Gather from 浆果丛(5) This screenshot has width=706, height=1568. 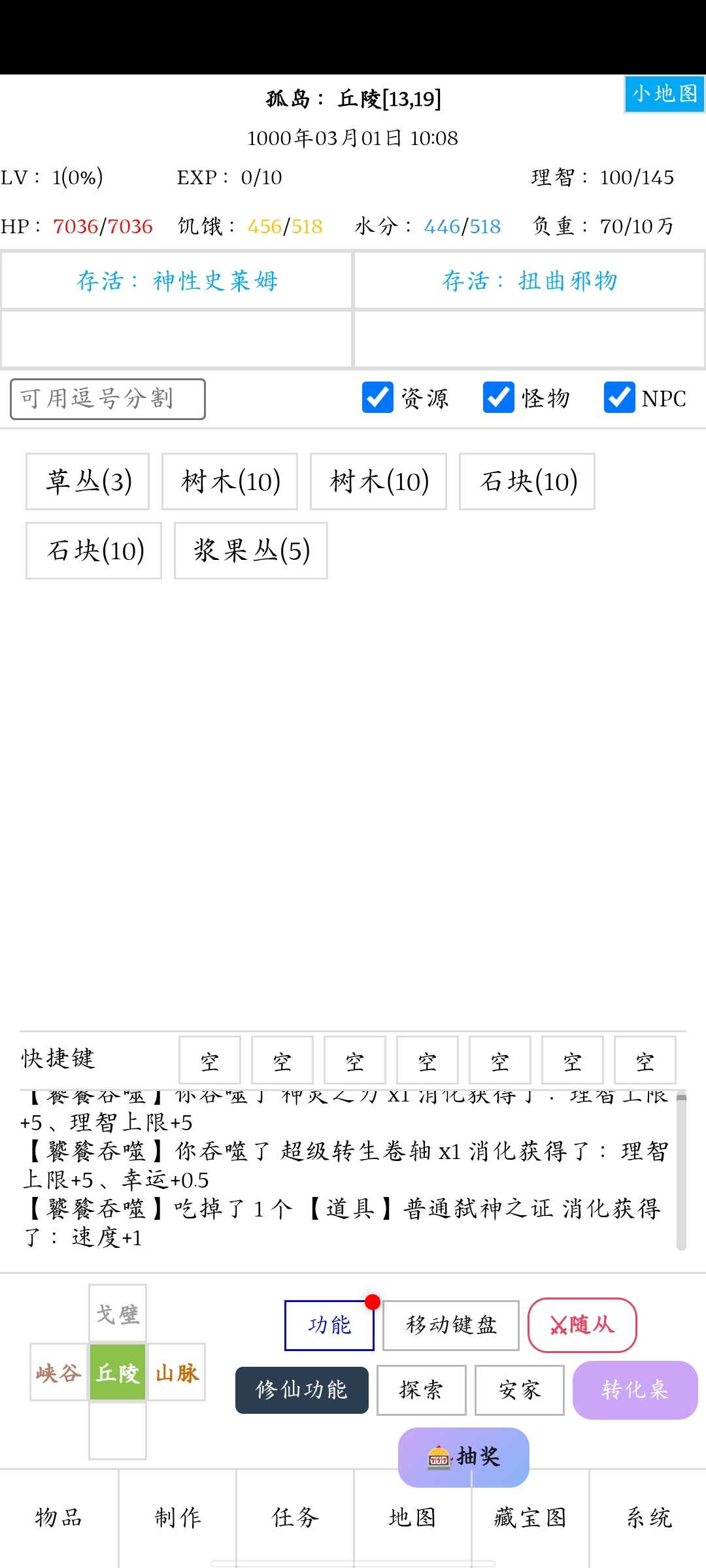tap(250, 551)
